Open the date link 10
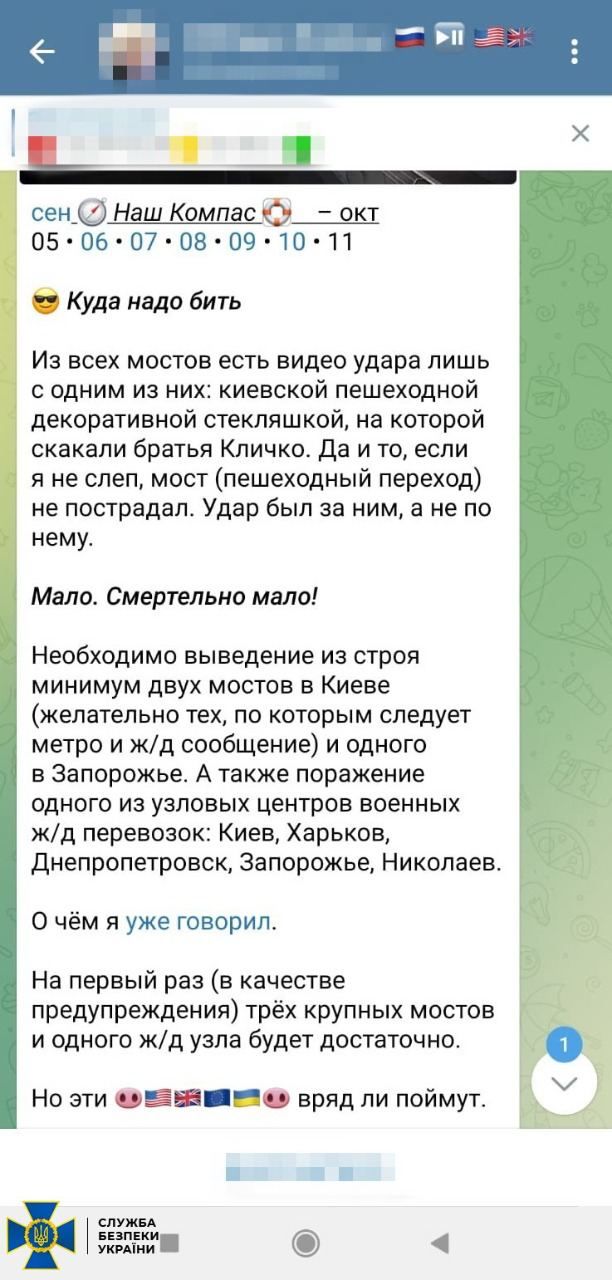The width and height of the screenshot is (612, 1280). [292, 241]
